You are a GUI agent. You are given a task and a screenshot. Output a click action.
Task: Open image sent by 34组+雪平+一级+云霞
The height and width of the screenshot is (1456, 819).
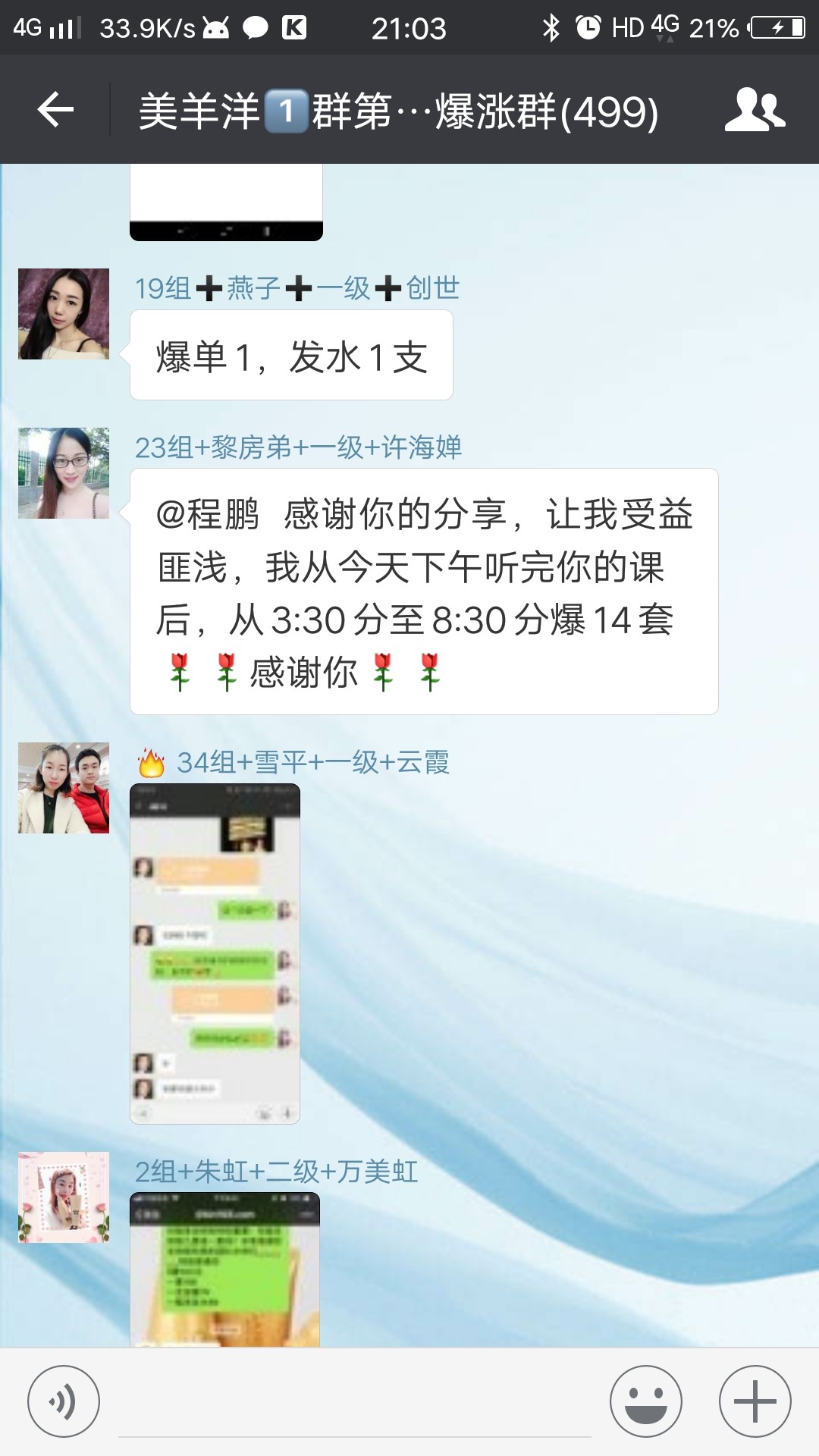[215, 953]
